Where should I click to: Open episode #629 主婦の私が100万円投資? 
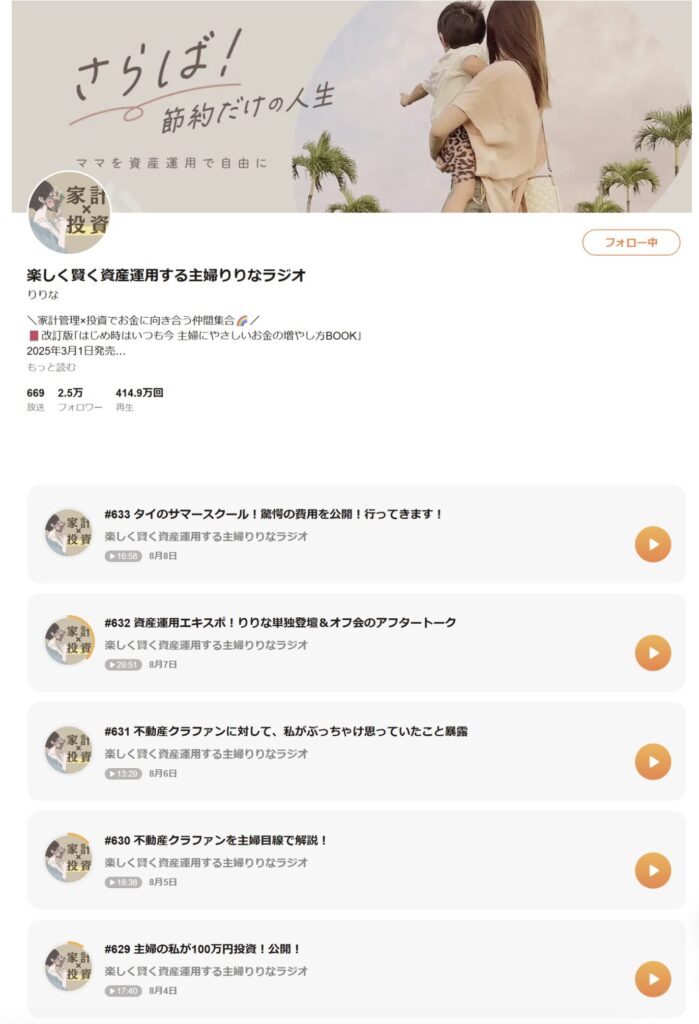tap(202, 948)
